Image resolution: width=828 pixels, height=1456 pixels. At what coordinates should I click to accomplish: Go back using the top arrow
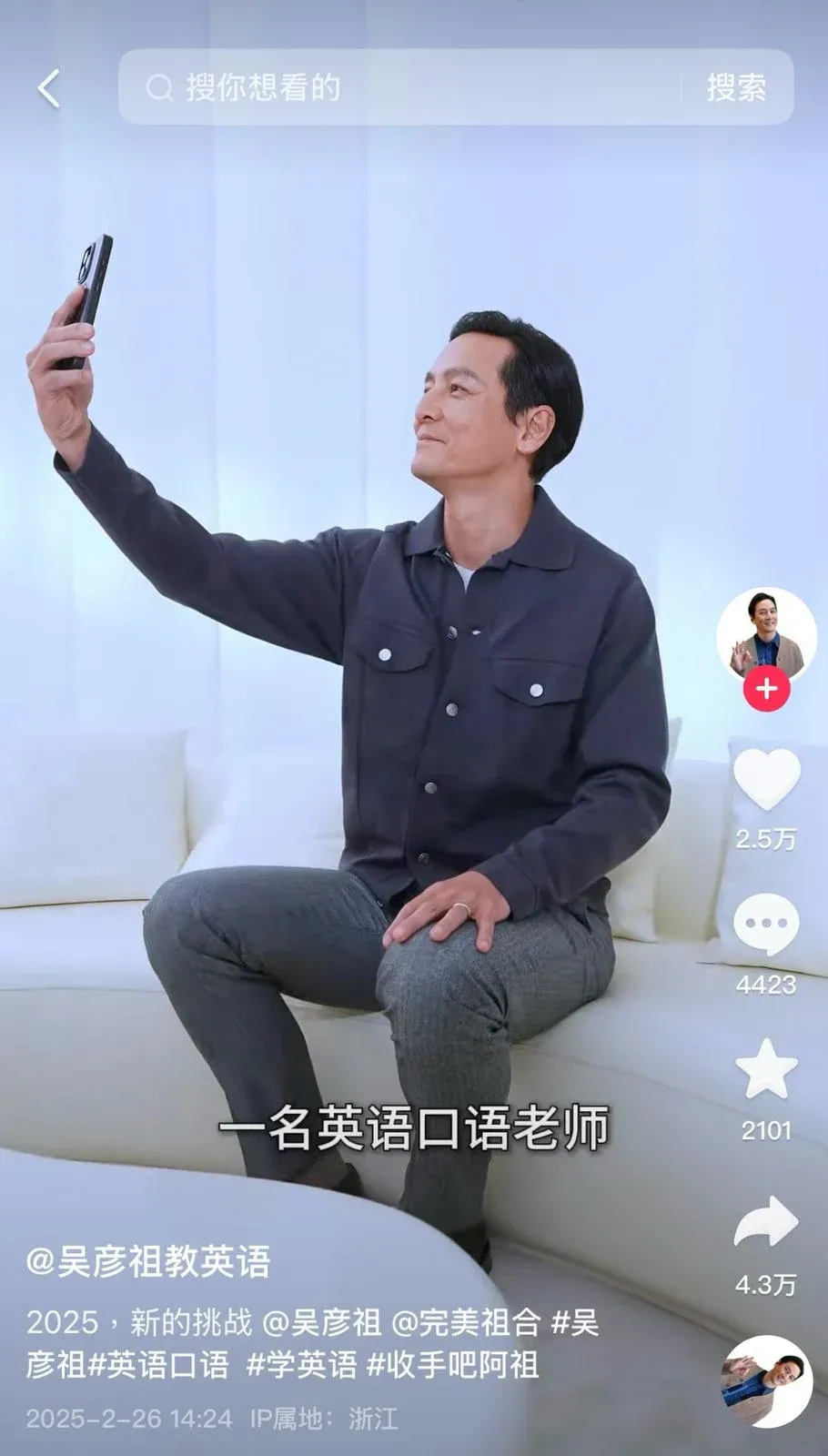click(49, 88)
